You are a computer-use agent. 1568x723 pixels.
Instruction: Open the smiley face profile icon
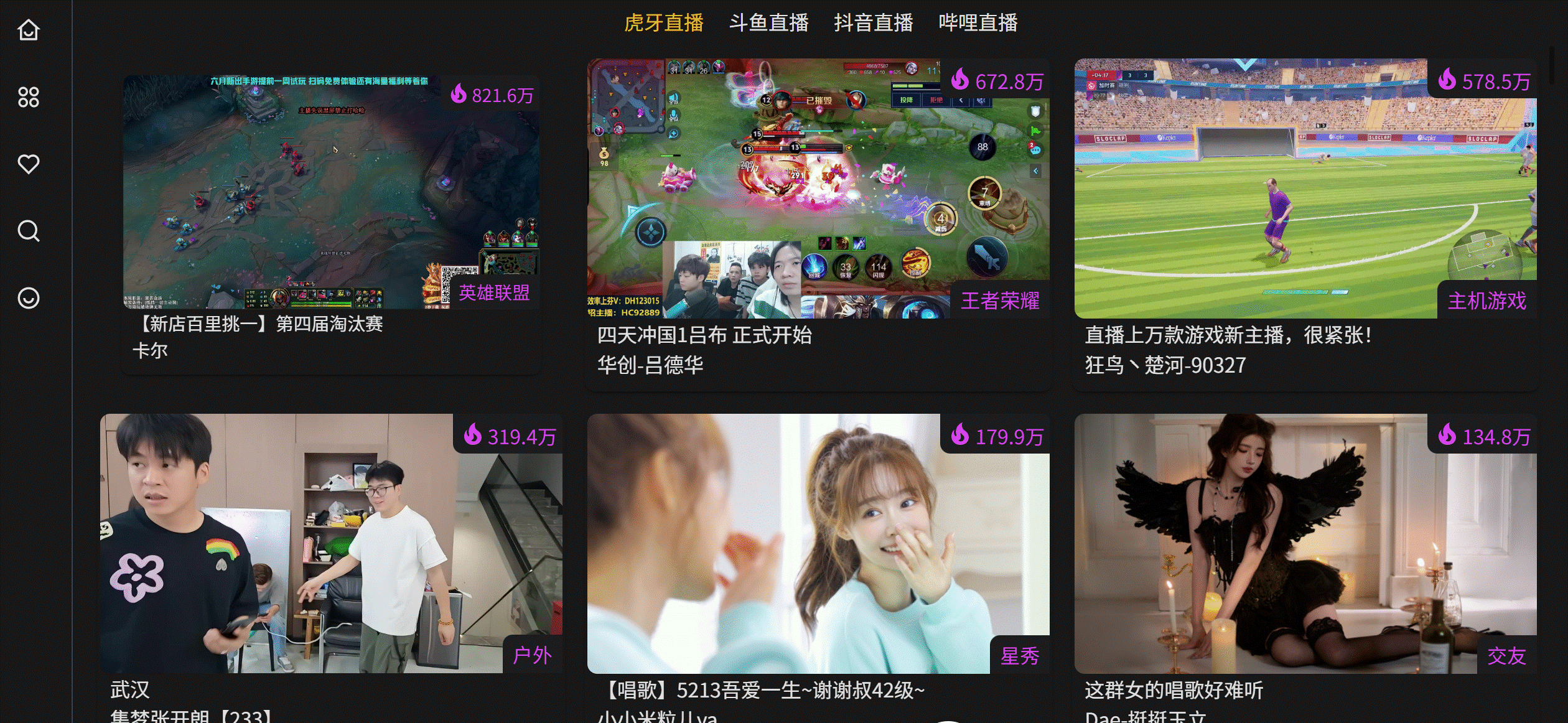click(x=29, y=298)
